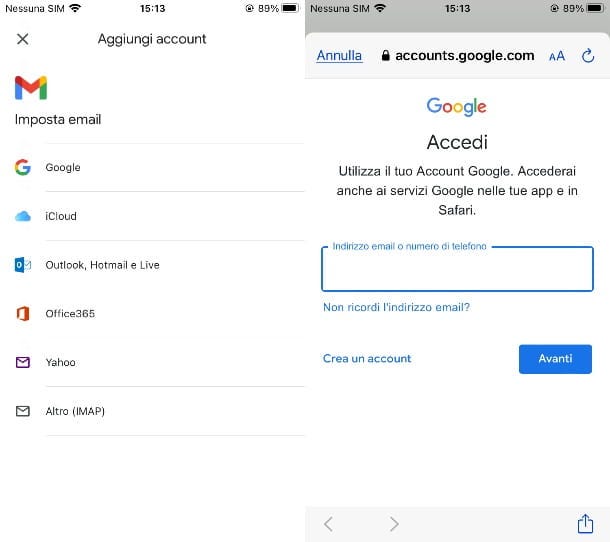This screenshot has height=542, width=610.
Task: Open the AA text size menu
Action: (557, 56)
